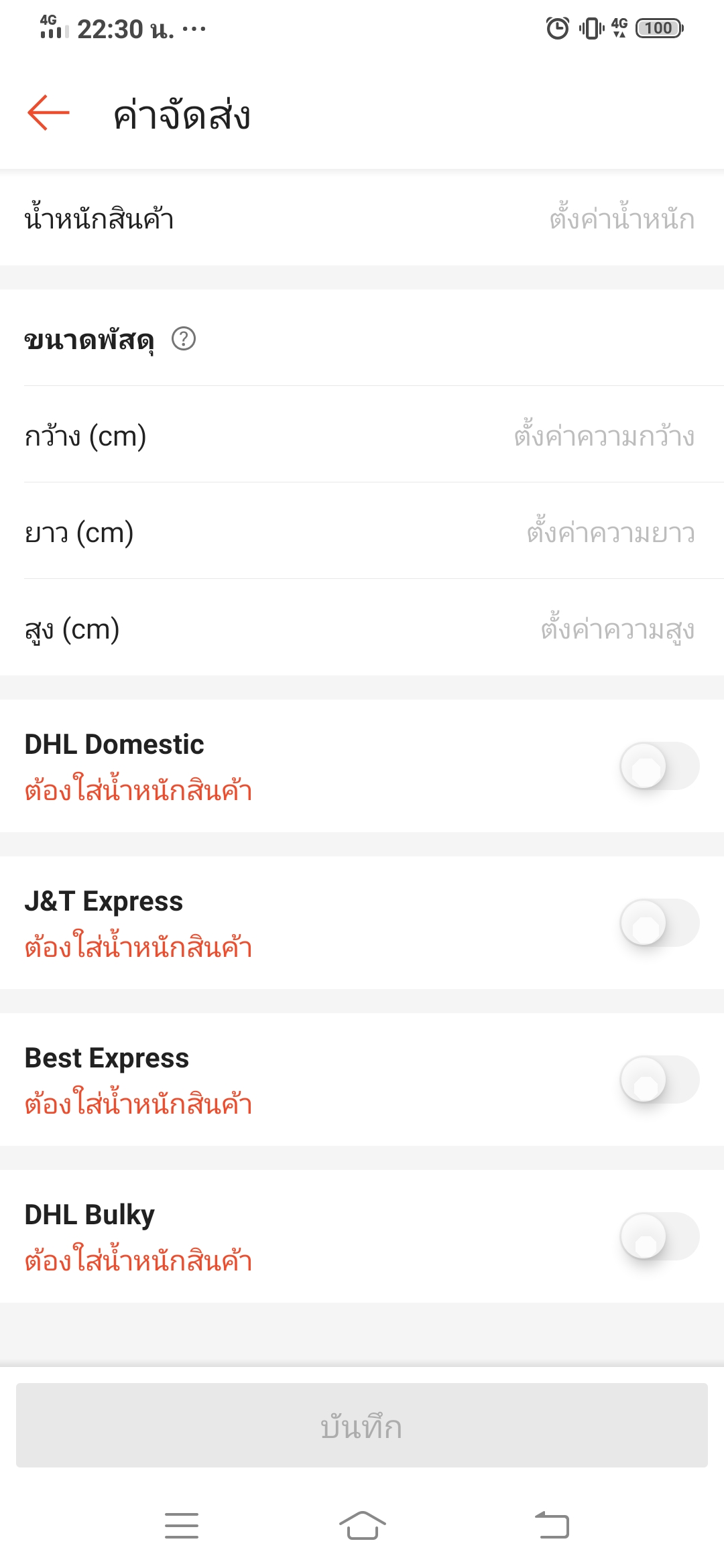Go to the system home screen
The width and height of the screenshot is (724, 1568).
point(362,1525)
